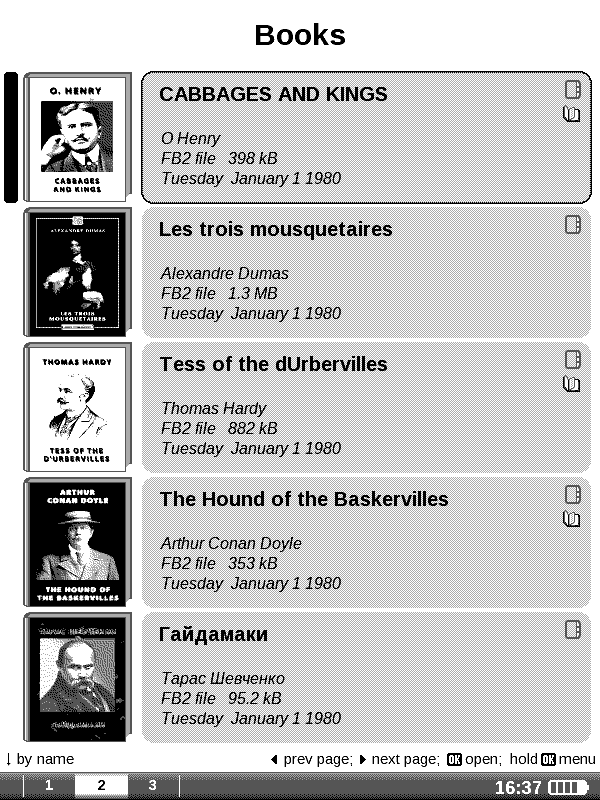Screen dimensions: 600x800
Task: Go to page 1 of books
Action: coord(49,786)
